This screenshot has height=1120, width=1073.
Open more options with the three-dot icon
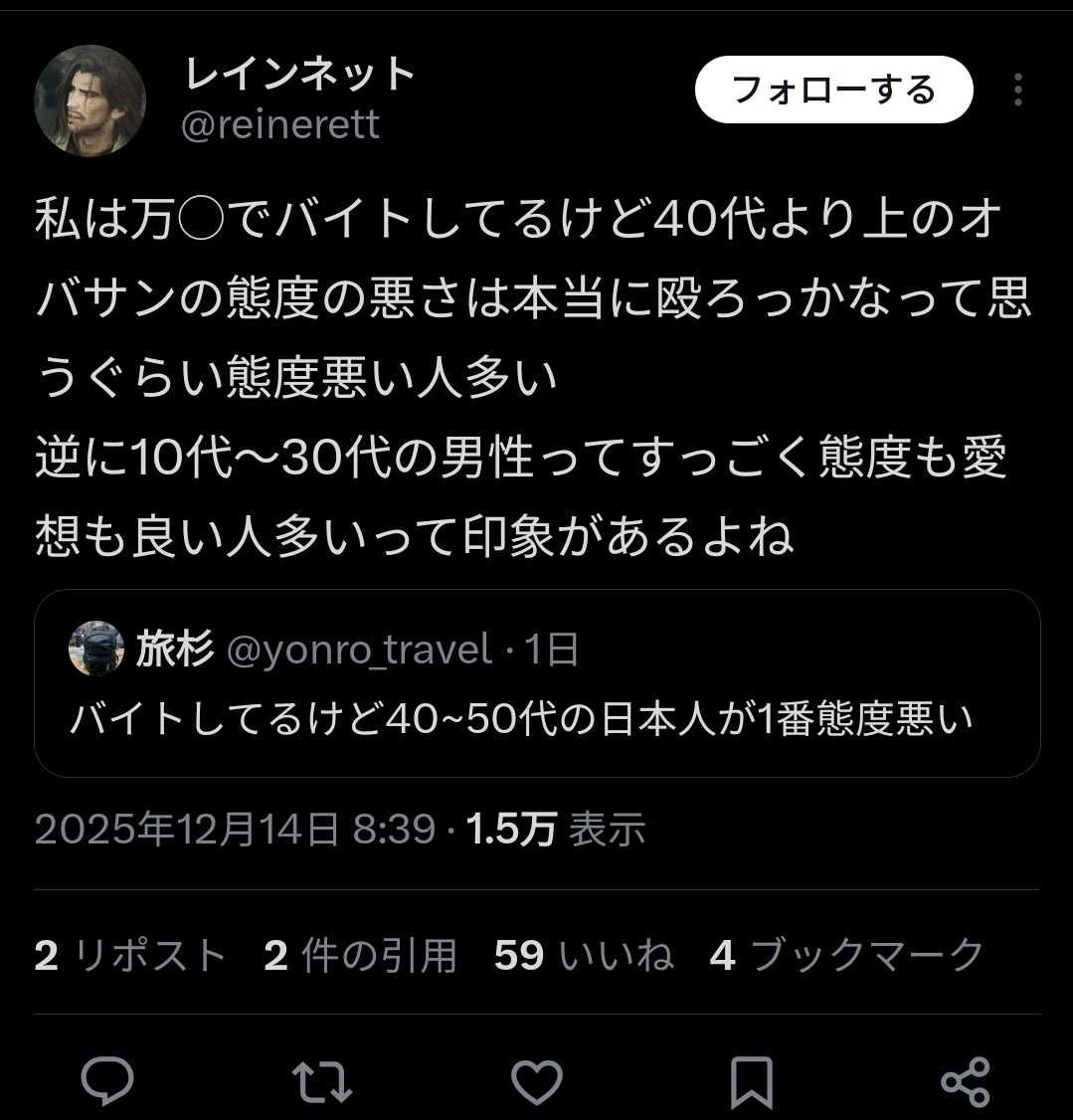[x=1017, y=90]
